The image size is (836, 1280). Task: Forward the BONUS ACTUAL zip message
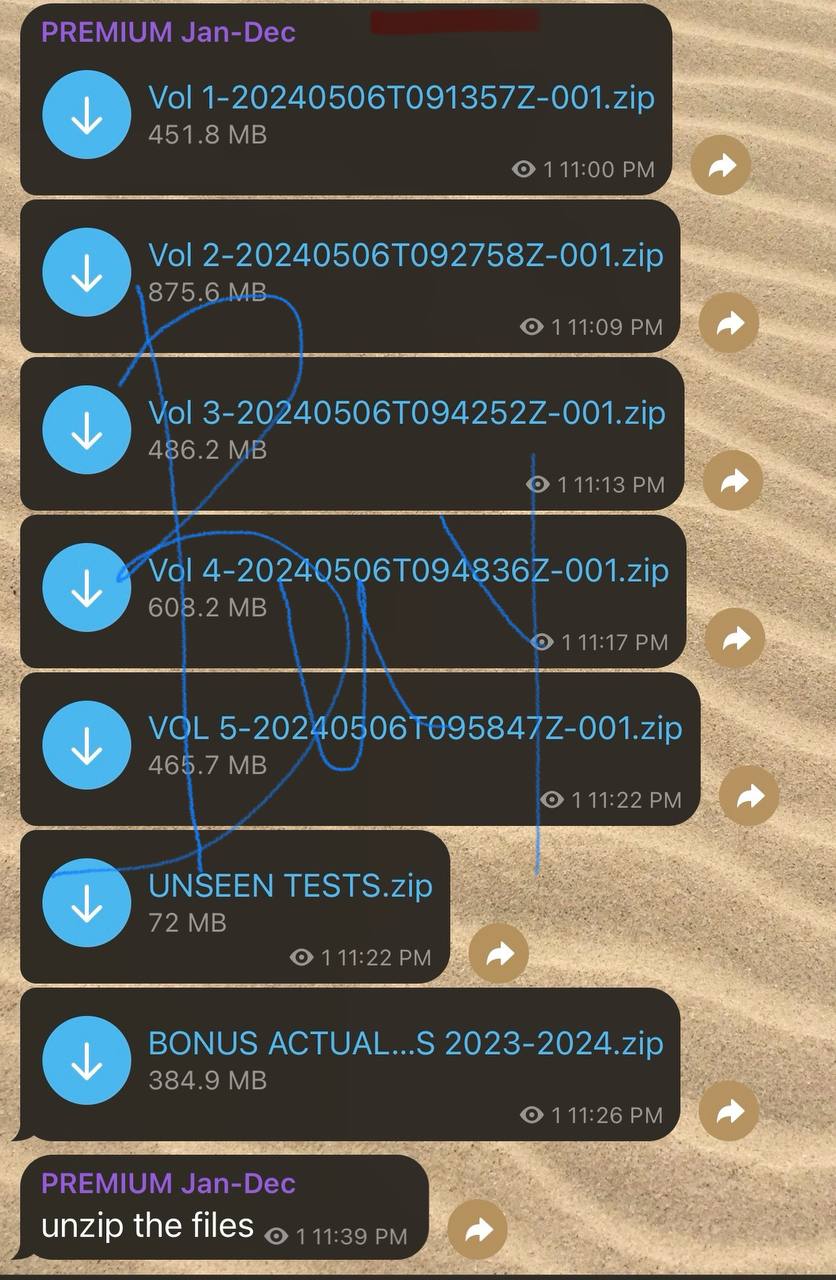click(x=730, y=1111)
